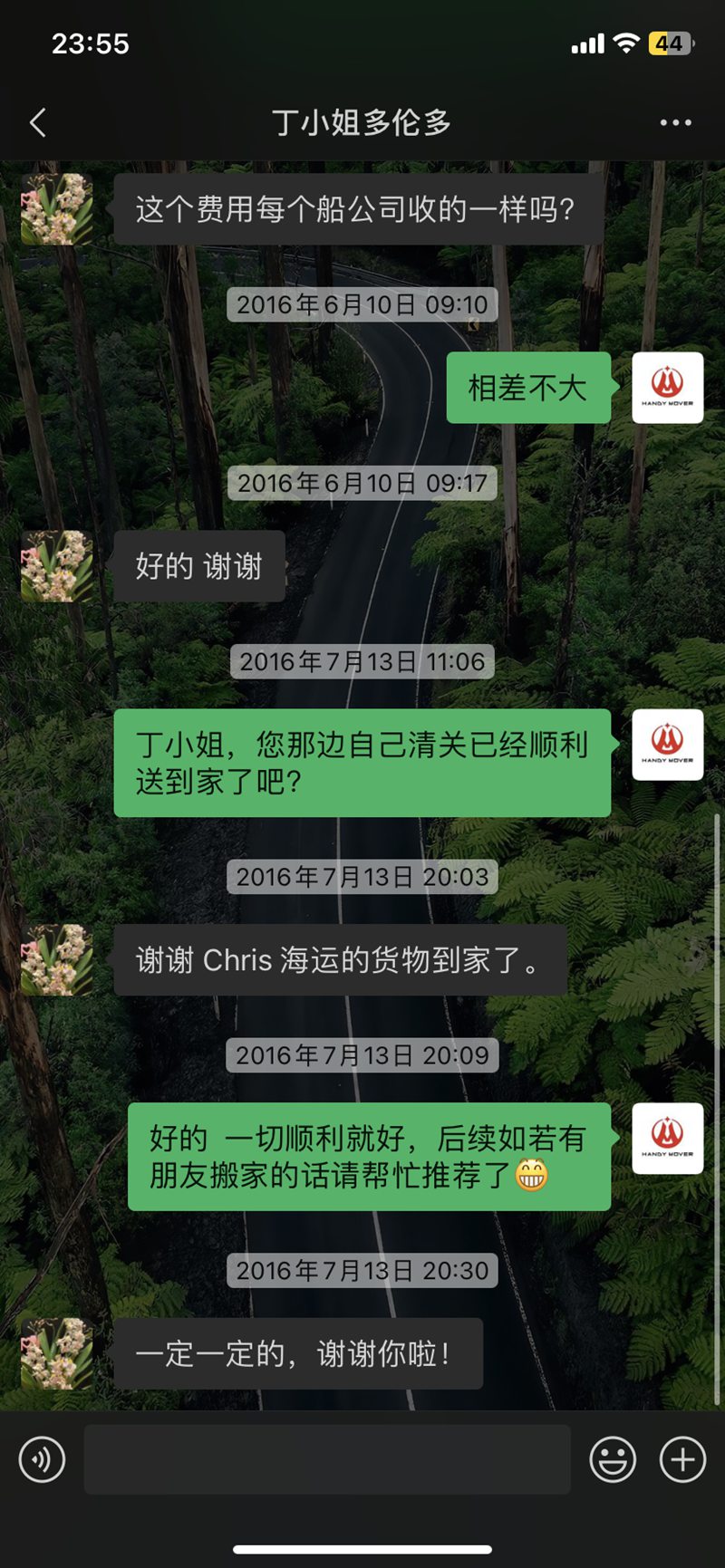Open Handy Mover avatar beside 相差不大
The image size is (725, 1568).
[x=667, y=388]
